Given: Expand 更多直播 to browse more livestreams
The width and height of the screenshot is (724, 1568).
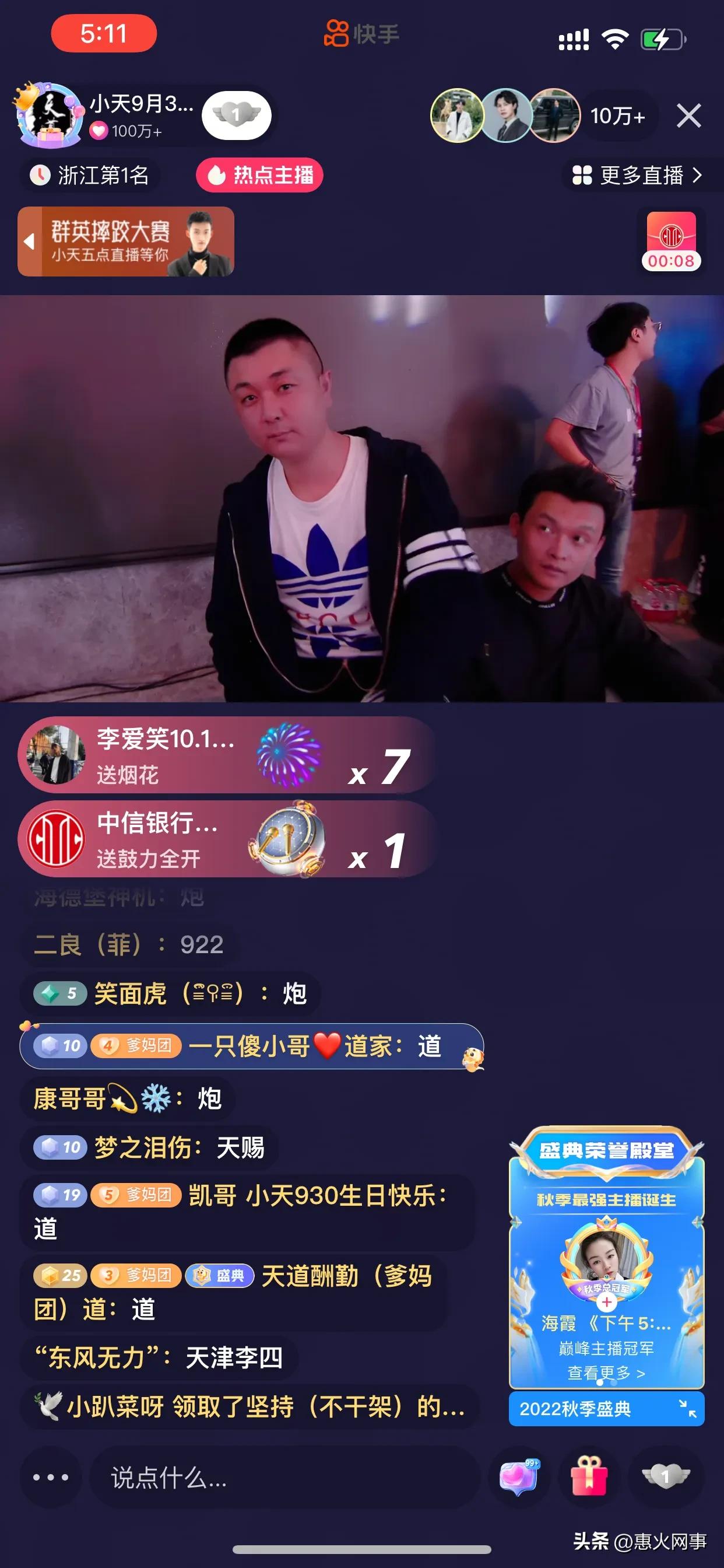Looking at the screenshot, I should point(636,174).
